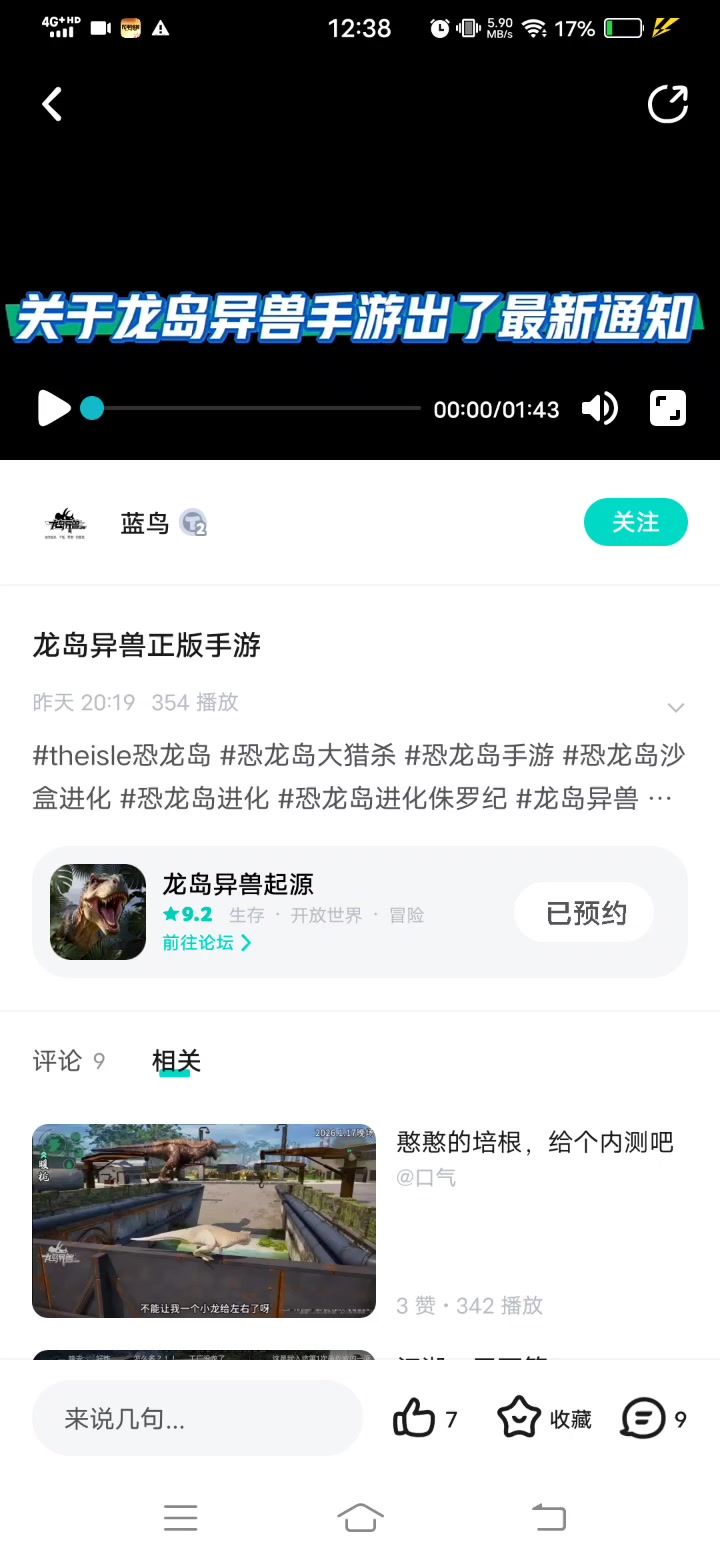
Task: Follow 蓝鸟 with the 关注 button
Action: 635,522
